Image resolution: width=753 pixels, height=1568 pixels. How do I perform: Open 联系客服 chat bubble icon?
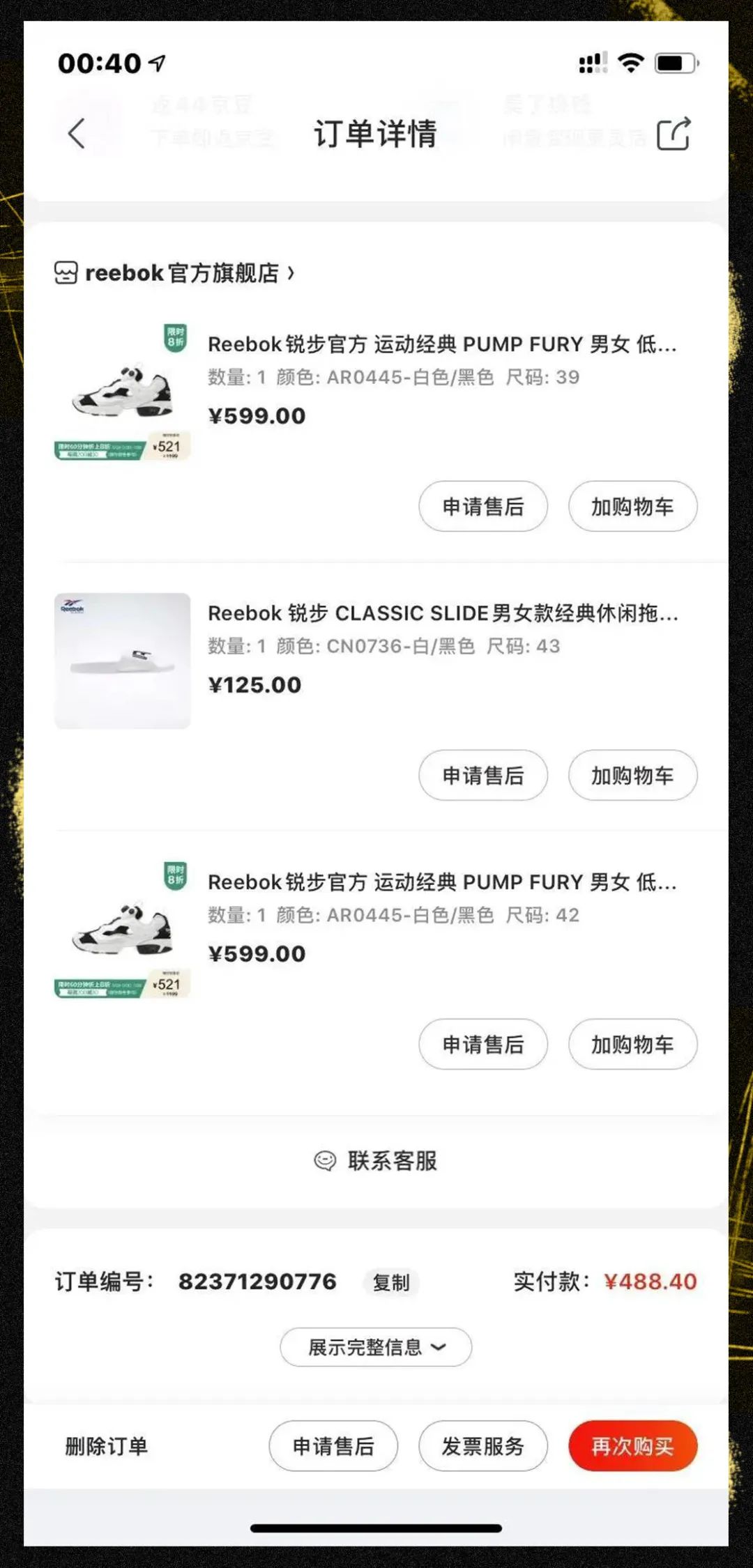324,1158
